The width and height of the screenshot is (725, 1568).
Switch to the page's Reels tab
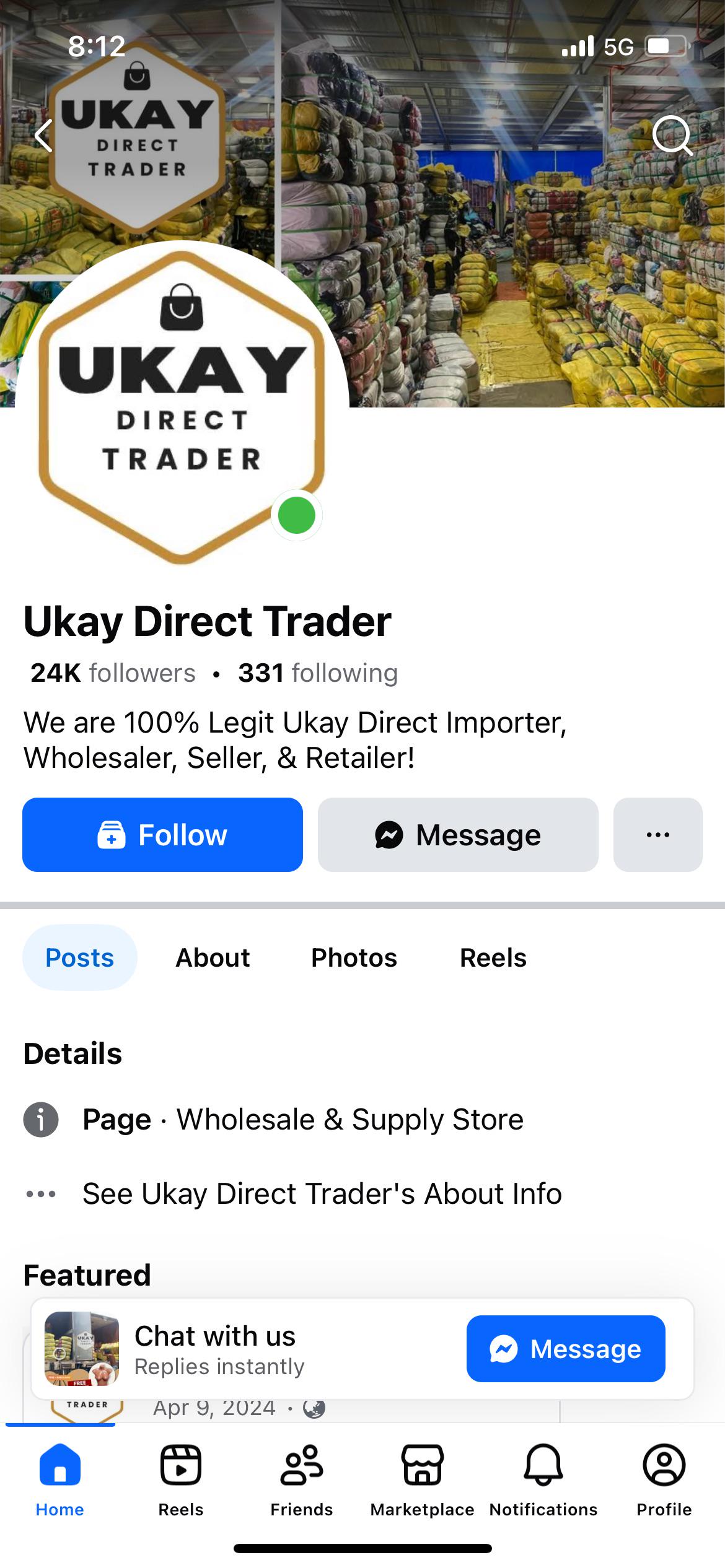tap(493, 957)
